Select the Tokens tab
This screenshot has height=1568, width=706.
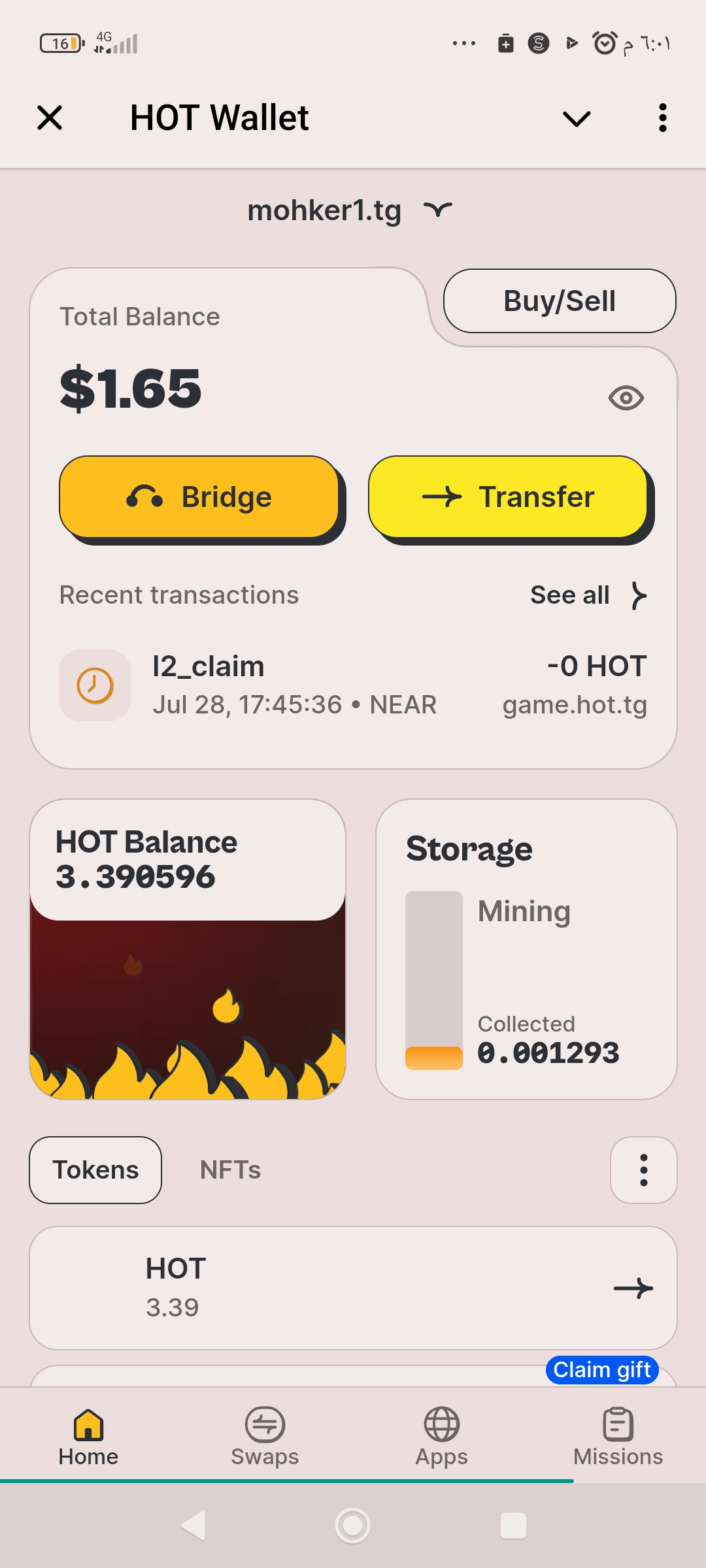95,1170
